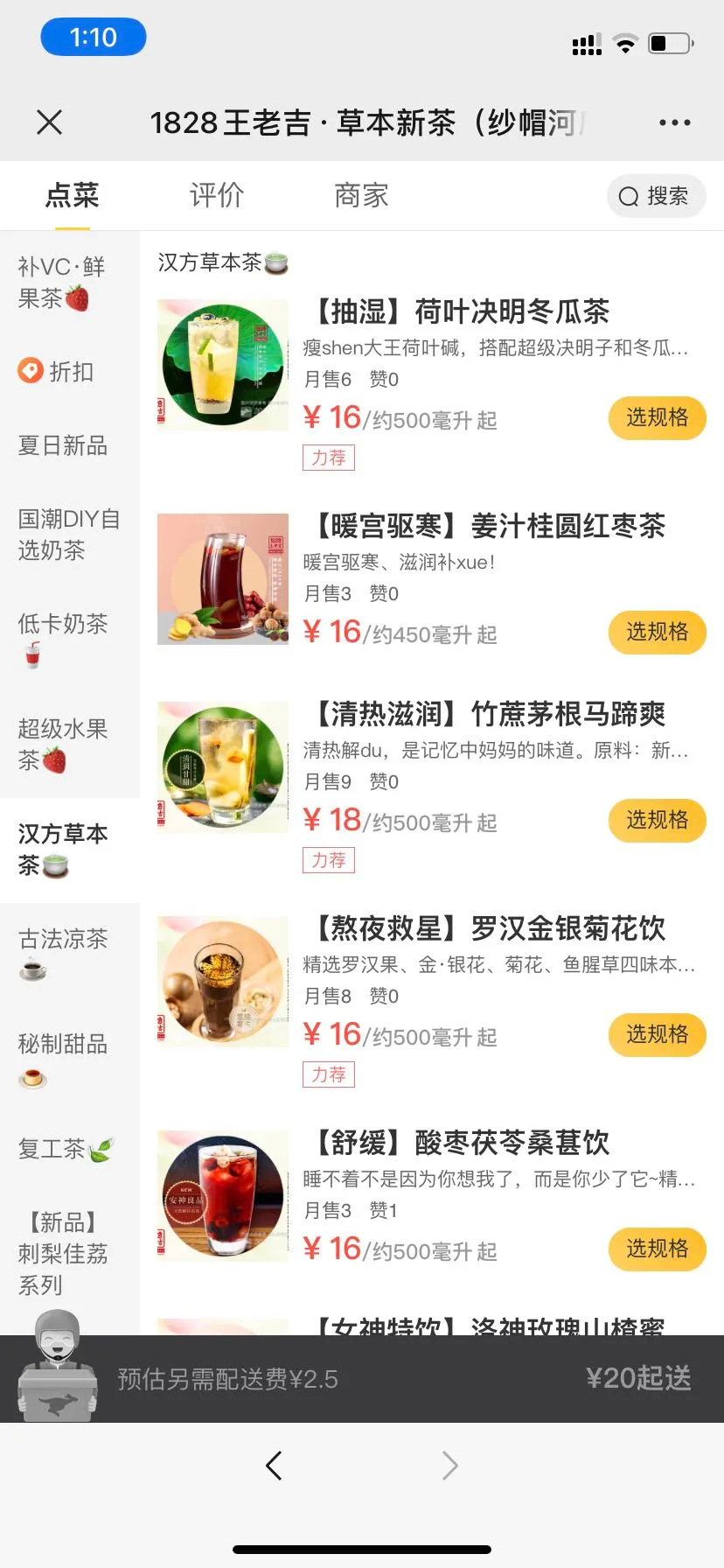The width and height of the screenshot is (724, 1568).
Task: Pick options for 罗汉金银菊花饮
Action: (x=657, y=1034)
